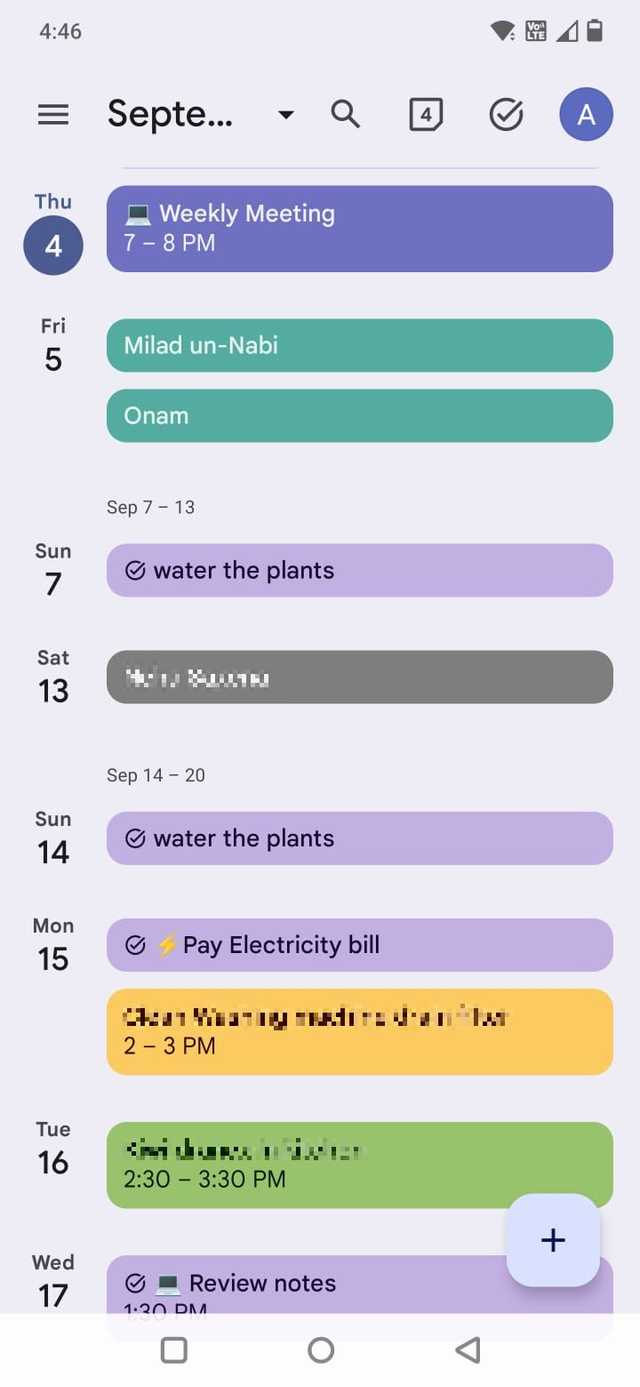640x1387 pixels.
Task: Open the yellow 2 – 3 PM event
Action: (360, 1032)
